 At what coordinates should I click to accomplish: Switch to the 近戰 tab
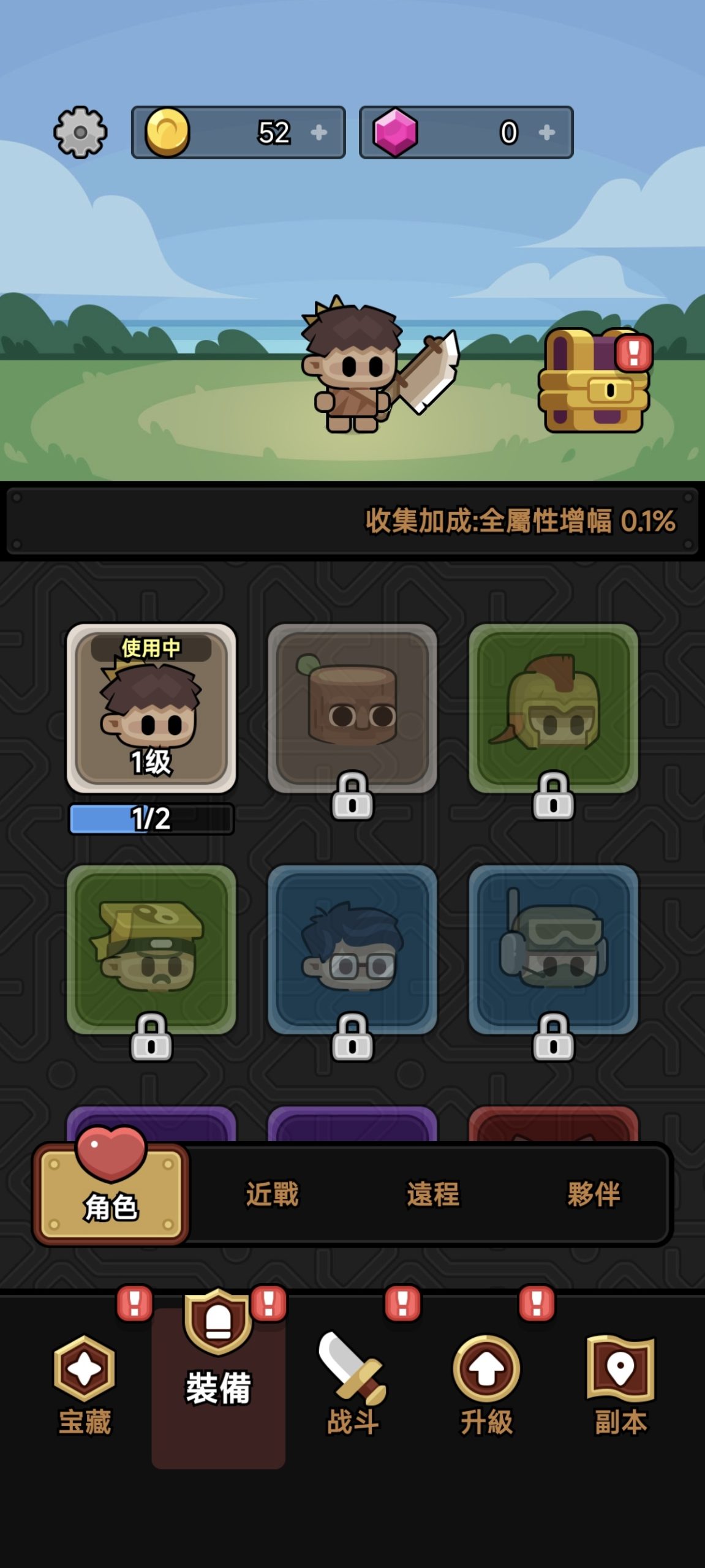click(272, 1194)
